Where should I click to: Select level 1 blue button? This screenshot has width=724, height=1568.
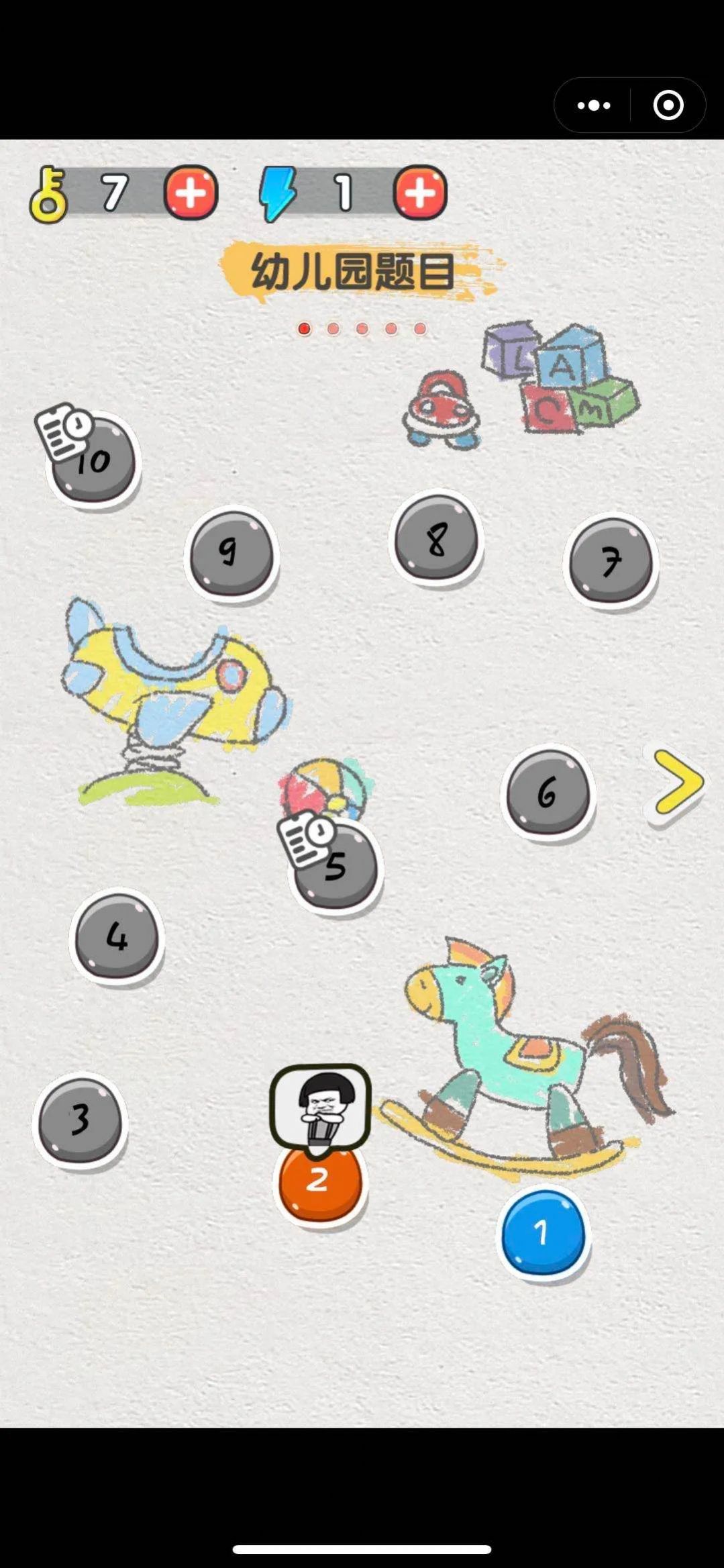click(543, 1232)
